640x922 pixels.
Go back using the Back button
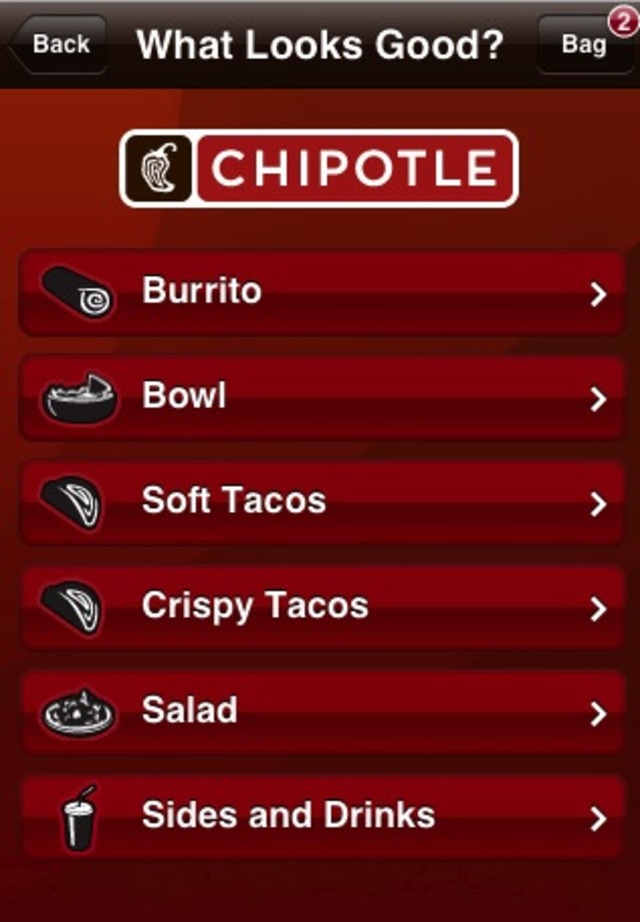58,45
